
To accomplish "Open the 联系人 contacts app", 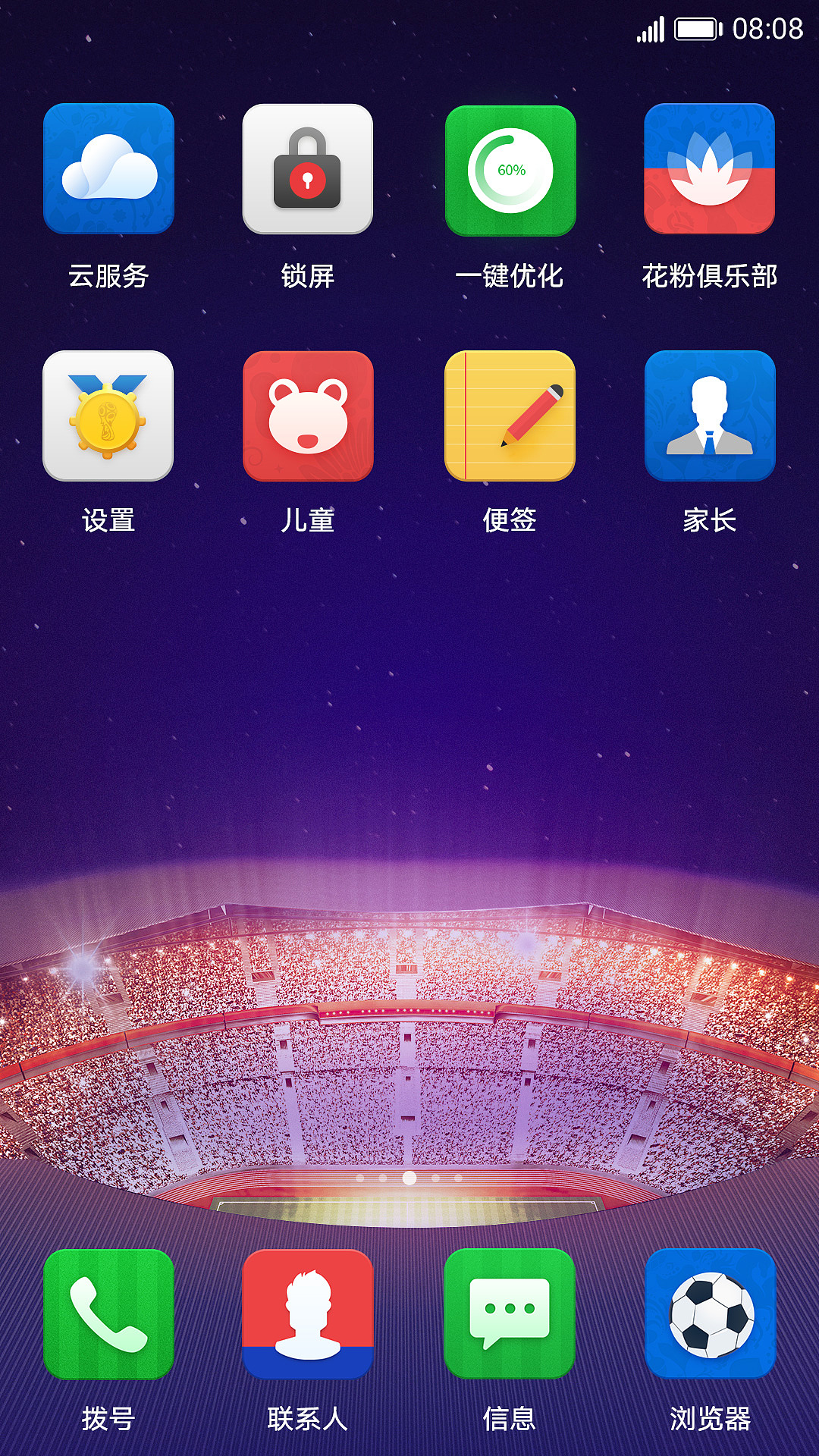I will tap(307, 1316).
